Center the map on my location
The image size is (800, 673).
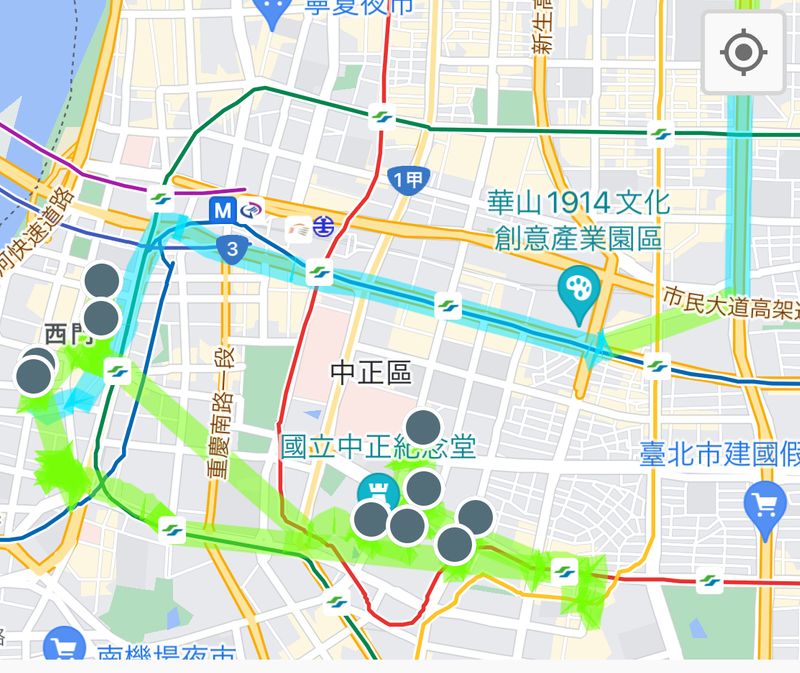click(743, 53)
